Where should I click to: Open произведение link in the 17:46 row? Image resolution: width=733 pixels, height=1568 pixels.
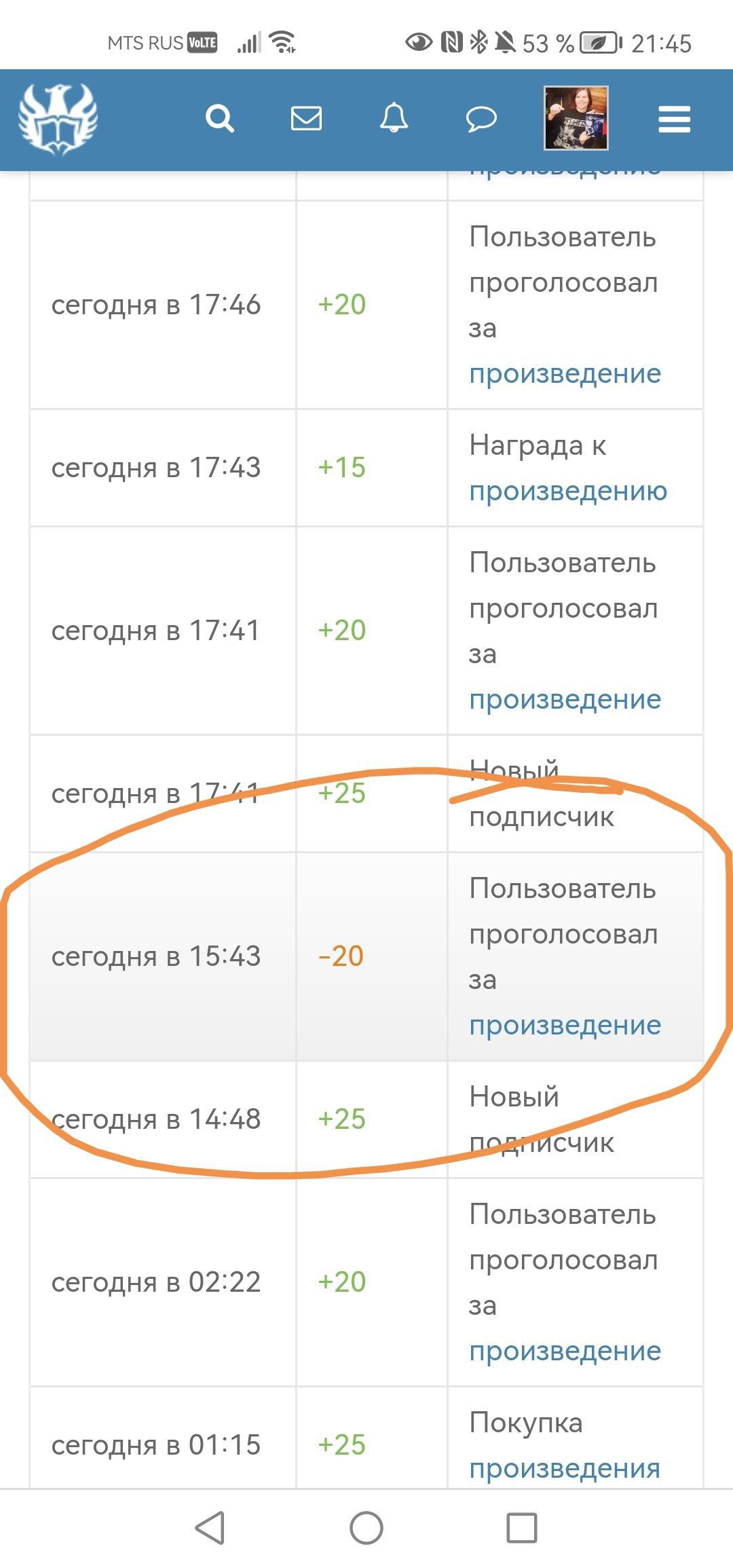[x=565, y=373]
